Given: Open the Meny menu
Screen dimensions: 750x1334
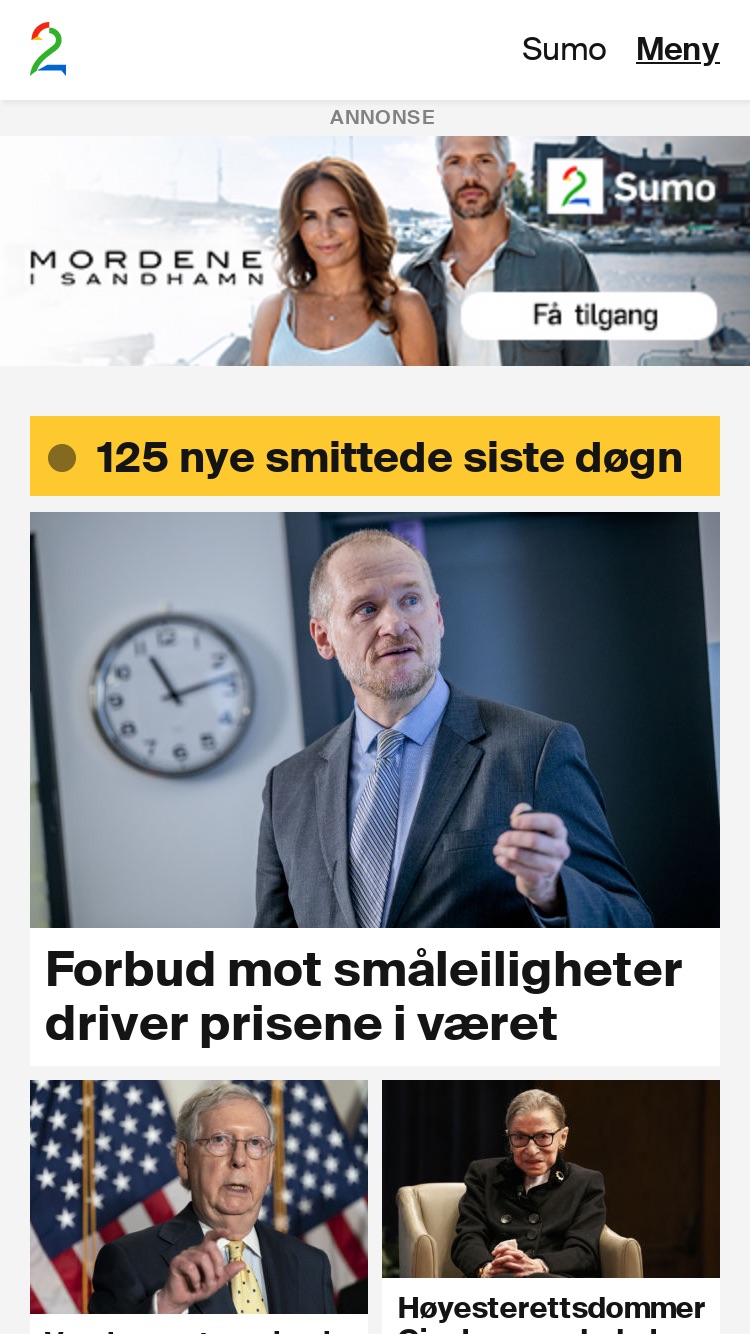Looking at the screenshot, I should pos(678,49).
